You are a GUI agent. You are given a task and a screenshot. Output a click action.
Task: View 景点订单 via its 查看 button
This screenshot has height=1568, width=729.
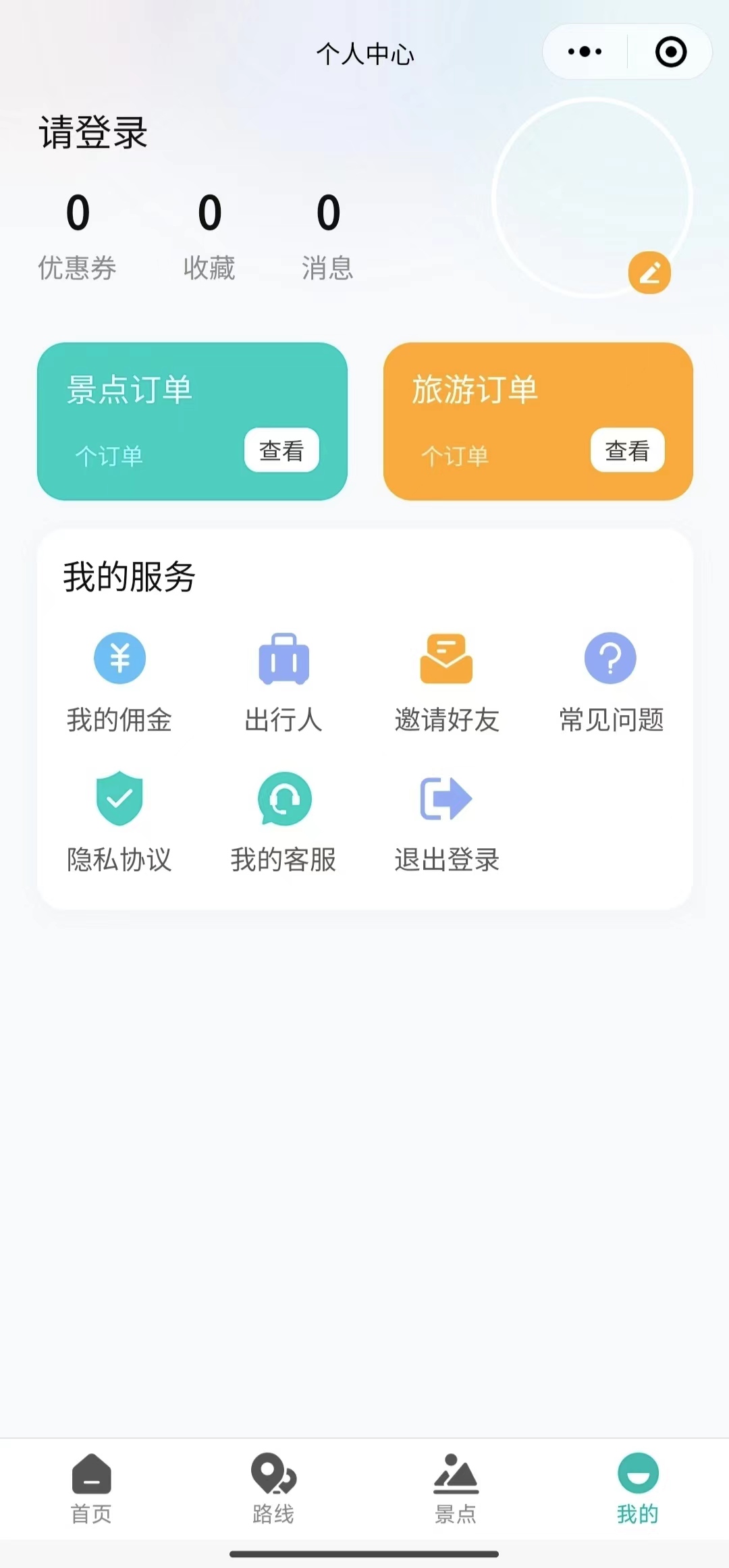pos(281,450)
